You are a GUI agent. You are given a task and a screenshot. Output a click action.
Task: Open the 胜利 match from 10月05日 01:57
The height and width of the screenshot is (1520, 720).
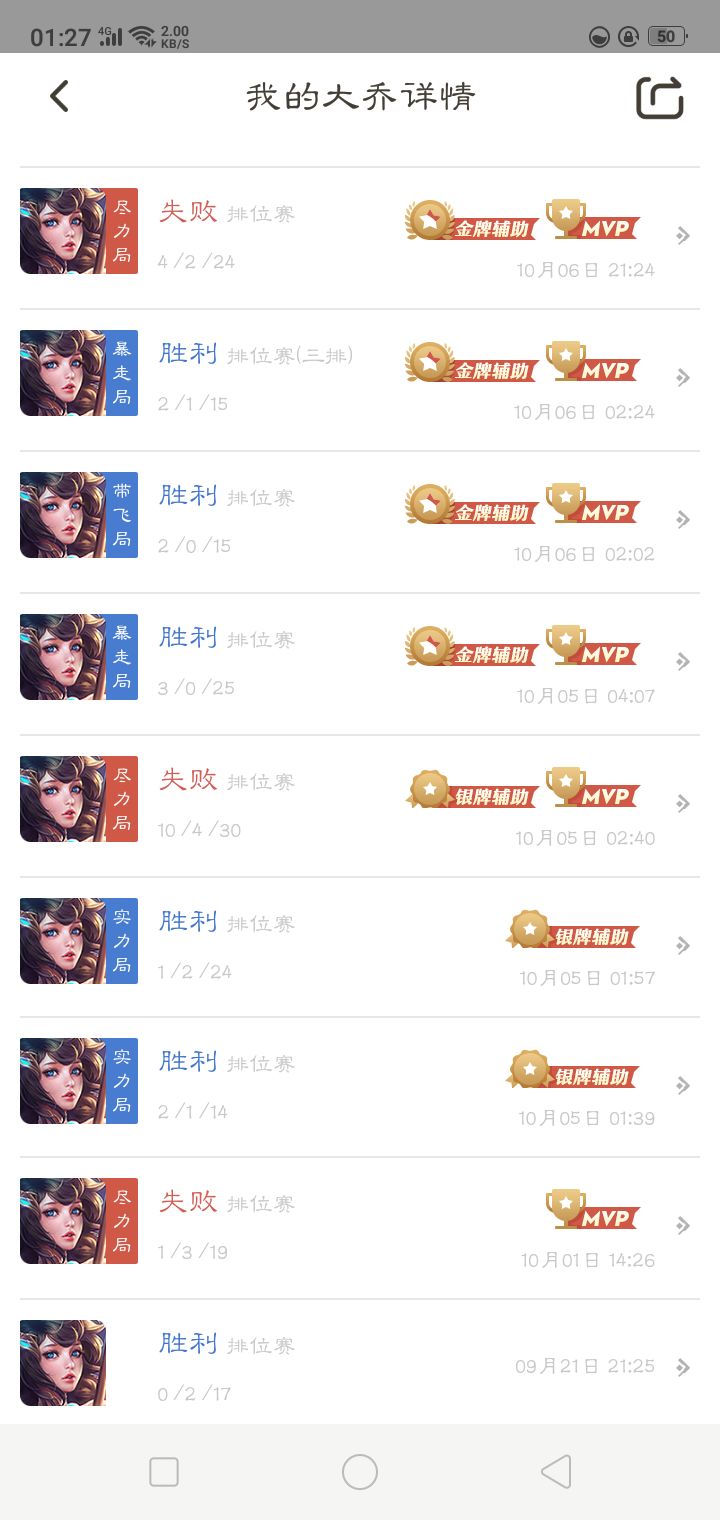coord(360,946)
